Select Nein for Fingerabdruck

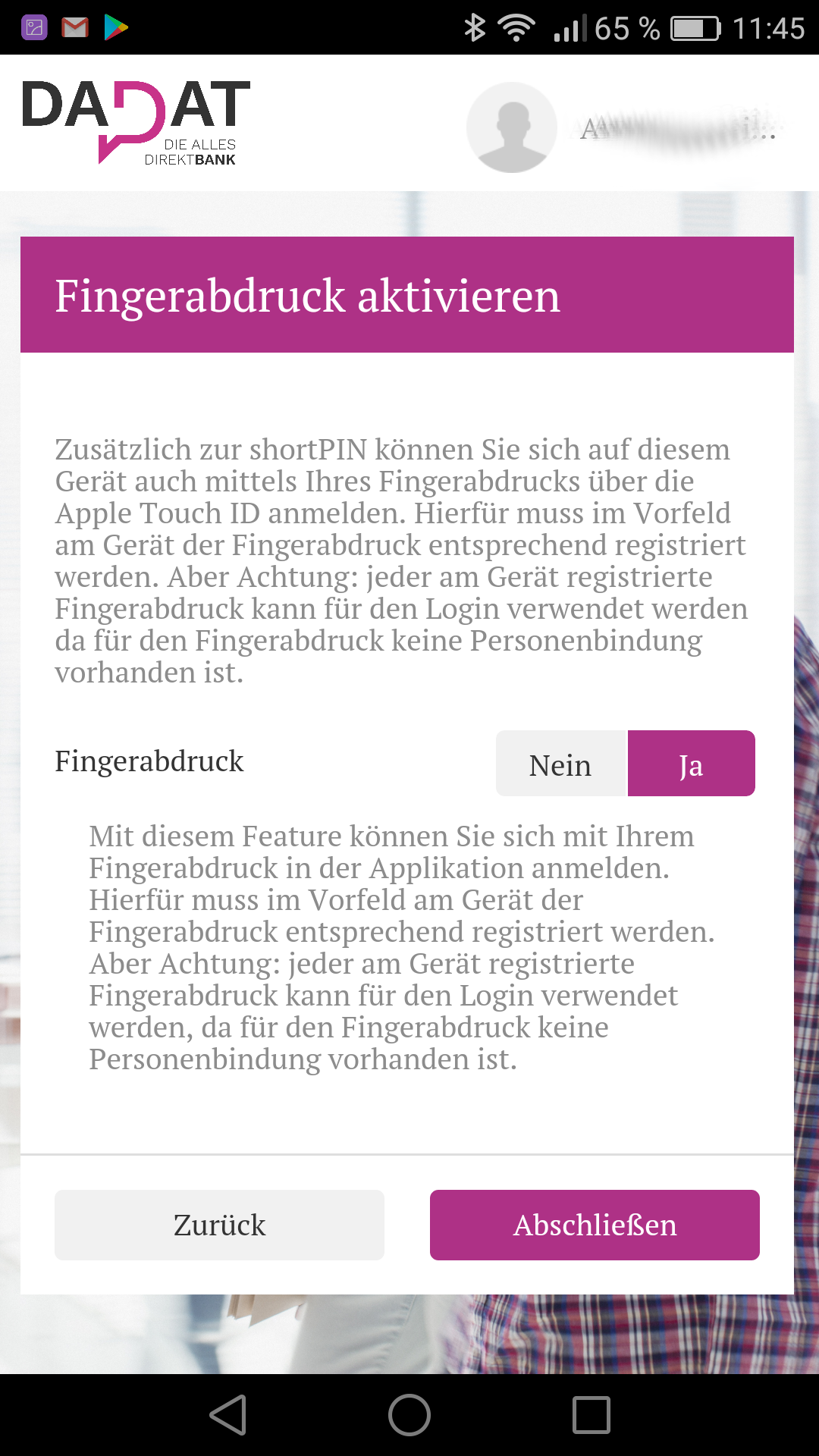[x=561, y=764]
